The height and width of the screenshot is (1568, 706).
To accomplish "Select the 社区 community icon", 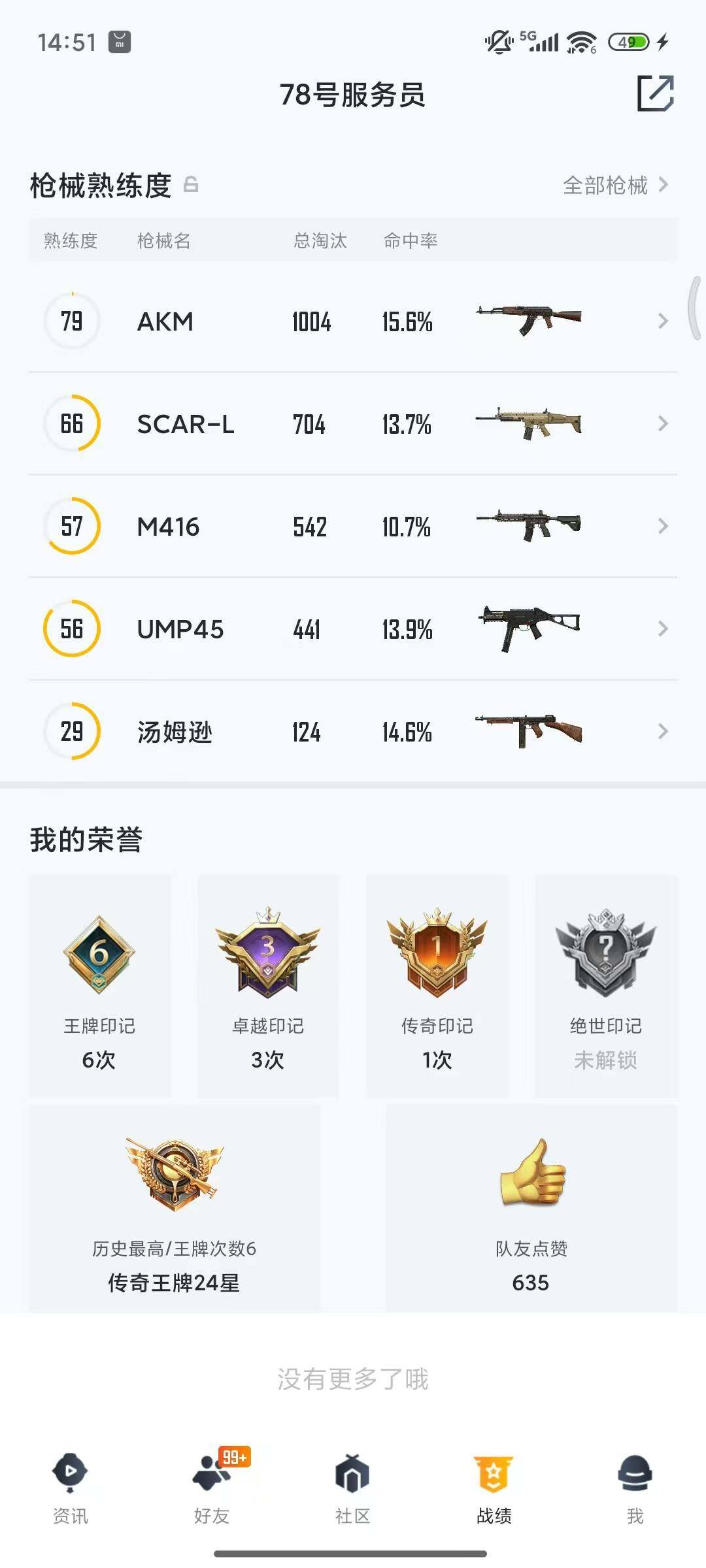I will [353, 1473].
